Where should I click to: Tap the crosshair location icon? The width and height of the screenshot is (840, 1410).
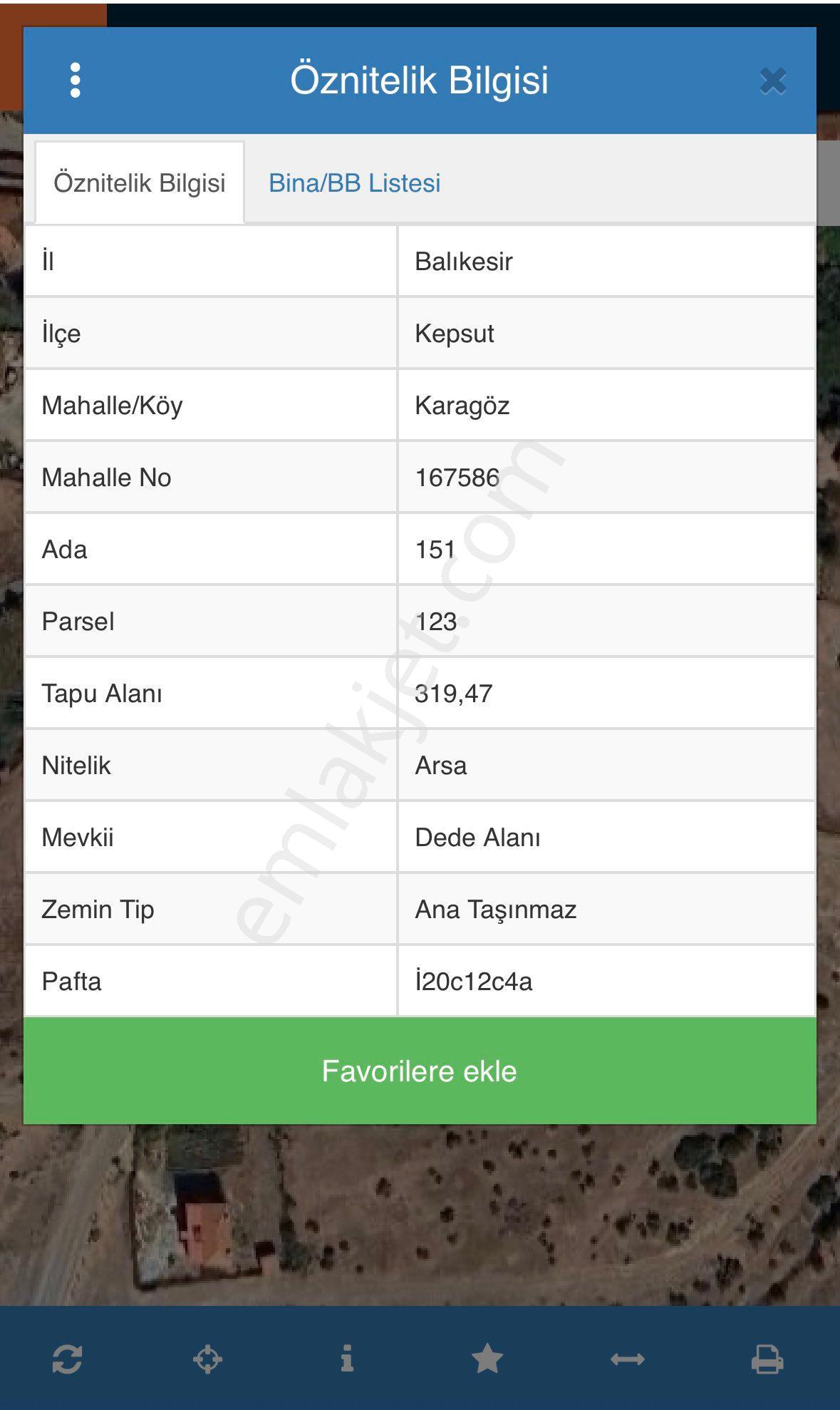tap(207, 1359)
